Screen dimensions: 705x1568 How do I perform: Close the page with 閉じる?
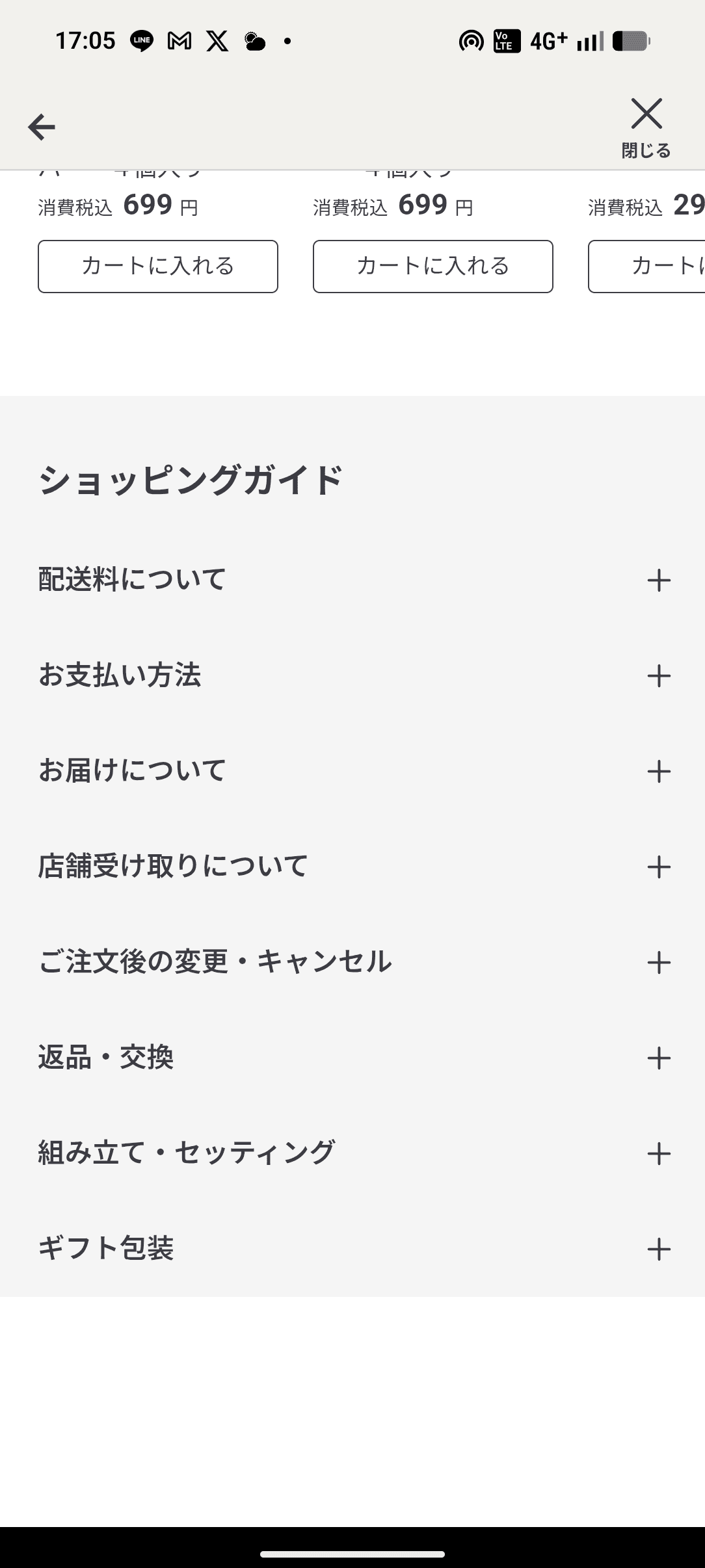point(646,127)
